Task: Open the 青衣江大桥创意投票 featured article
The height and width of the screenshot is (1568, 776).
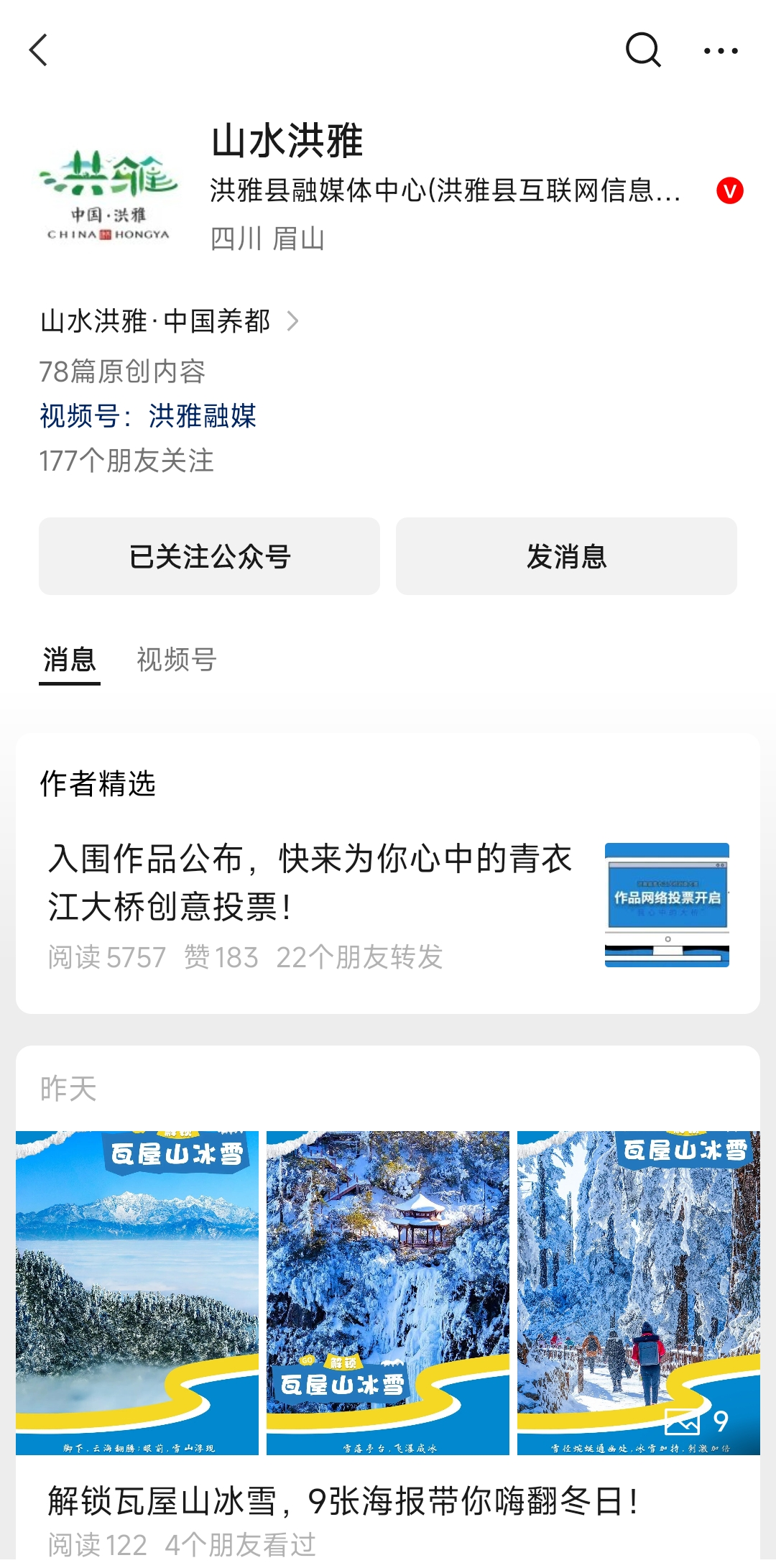Action: coord(310,882)
